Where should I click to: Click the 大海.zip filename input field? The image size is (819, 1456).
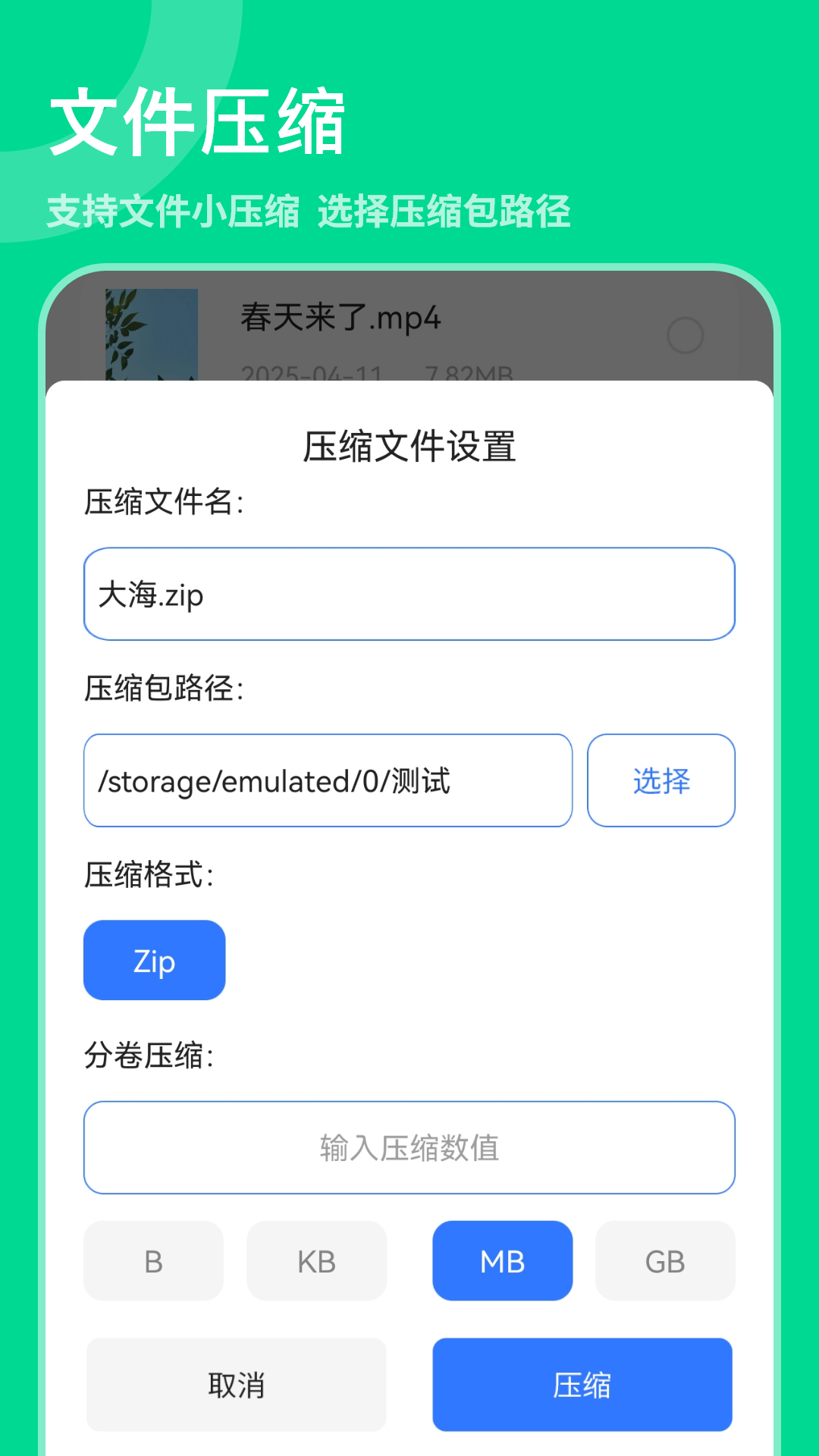point(409,594)
